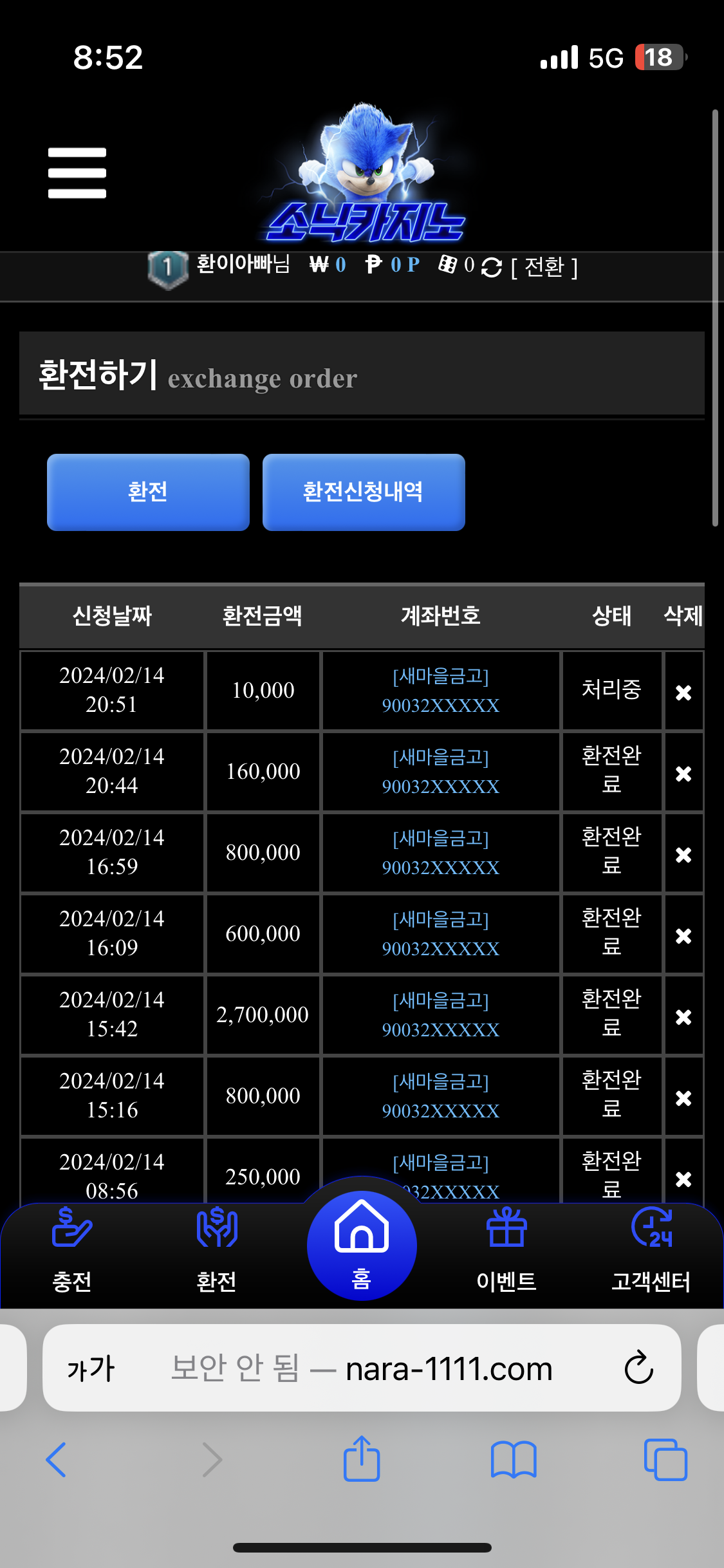Reload the page in Safari
Screen dimensions: 724x1568
coord(639,1367)
